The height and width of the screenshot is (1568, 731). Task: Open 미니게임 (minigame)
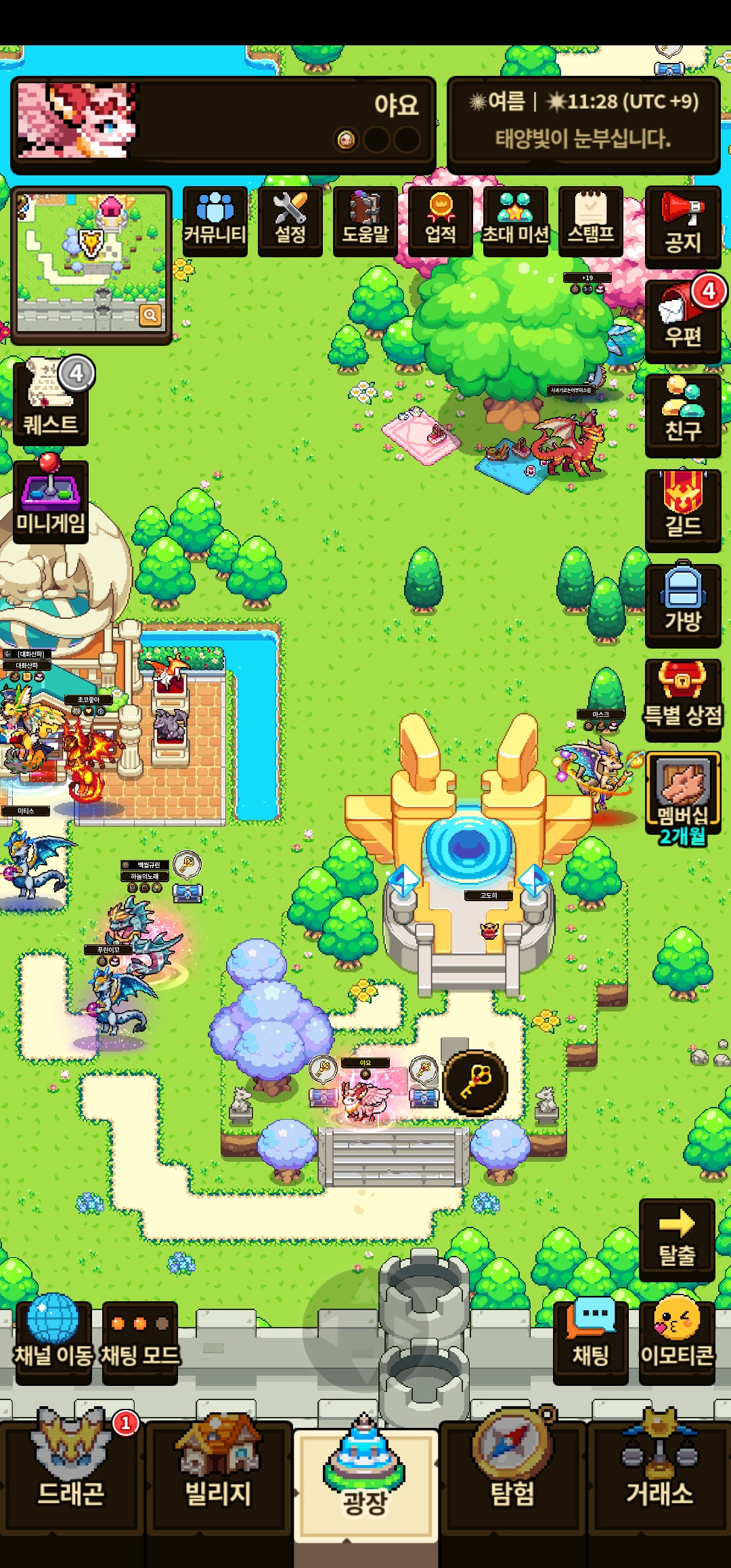tap(51, 501)
